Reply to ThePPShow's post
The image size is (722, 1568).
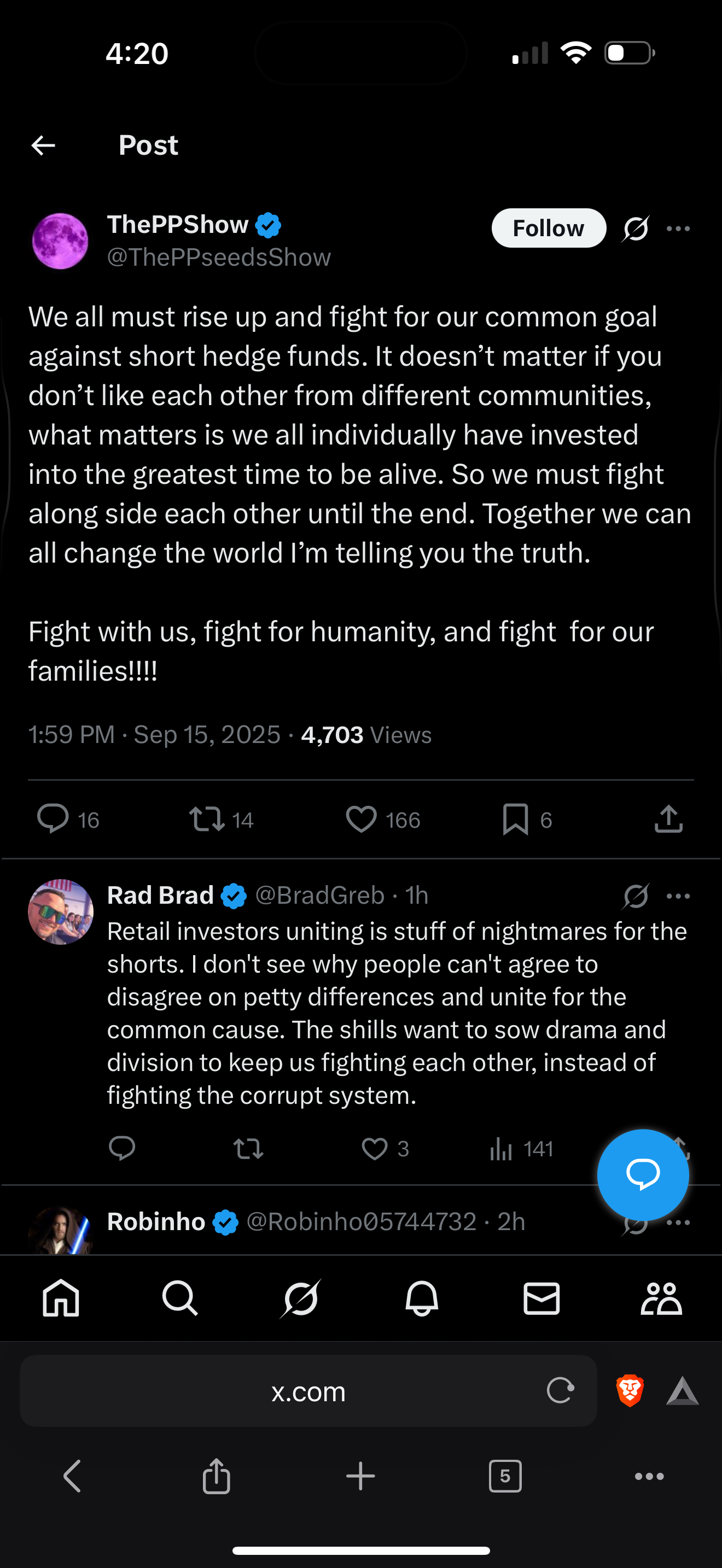pyautogui.click(x=53, y=818)
